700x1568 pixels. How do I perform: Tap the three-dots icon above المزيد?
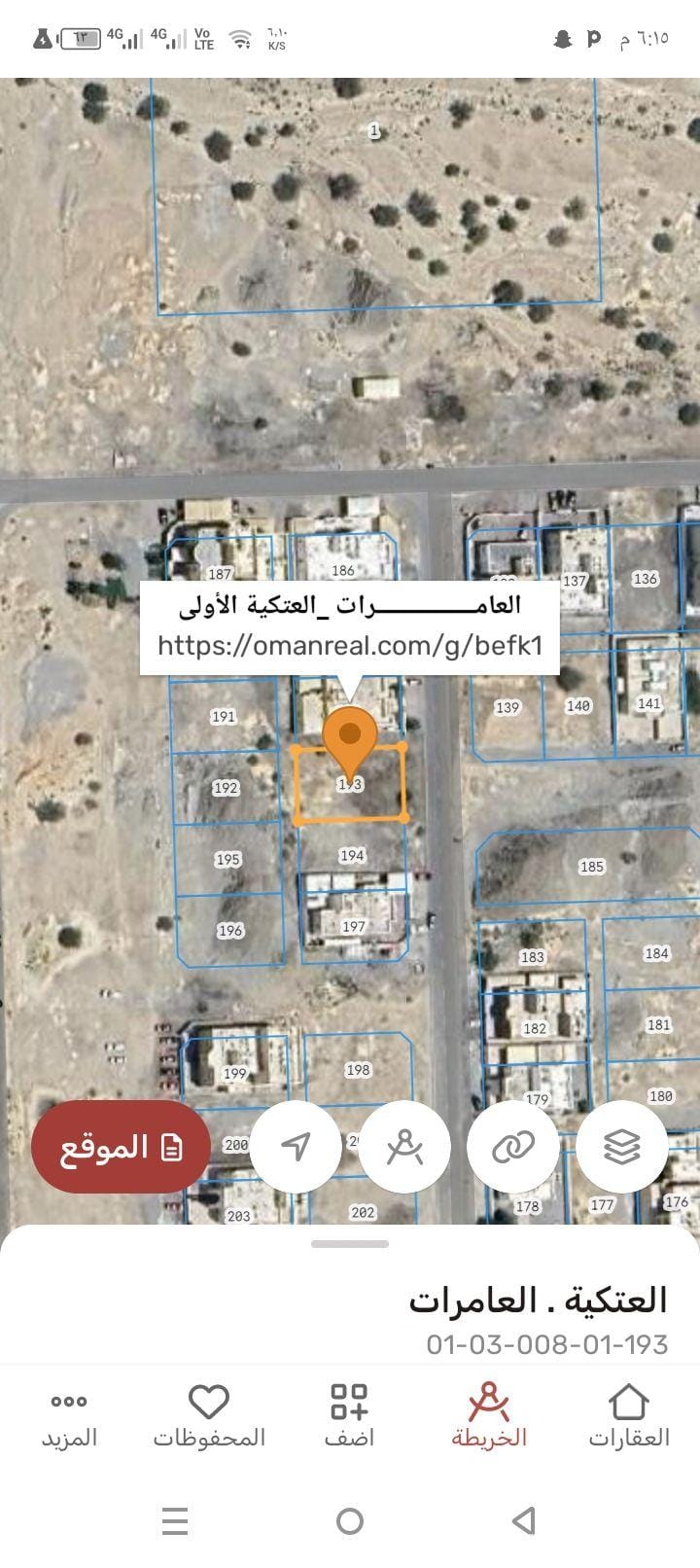67,1403
